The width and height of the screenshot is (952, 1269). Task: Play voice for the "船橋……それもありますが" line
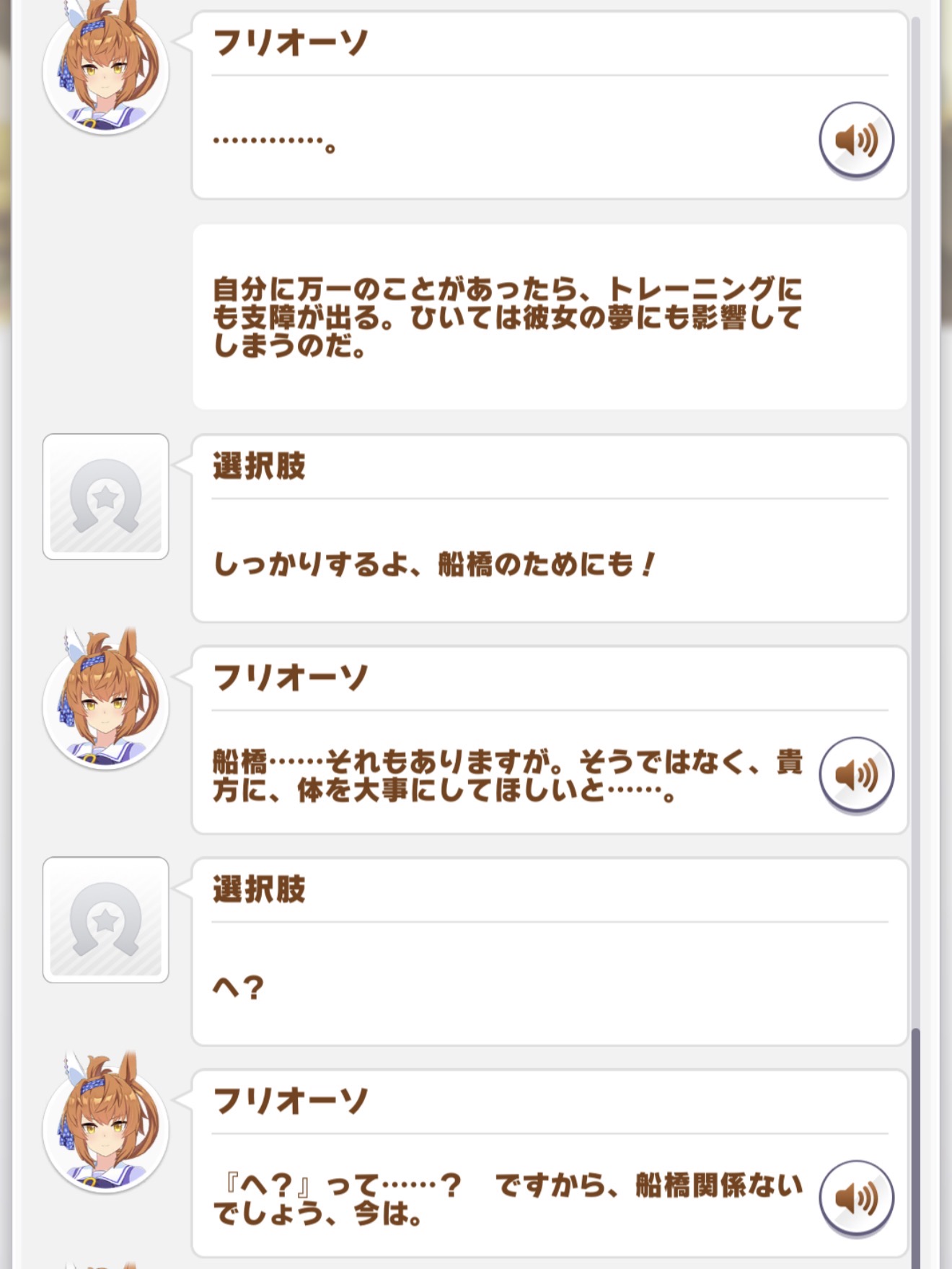click(x=856, y=775)
